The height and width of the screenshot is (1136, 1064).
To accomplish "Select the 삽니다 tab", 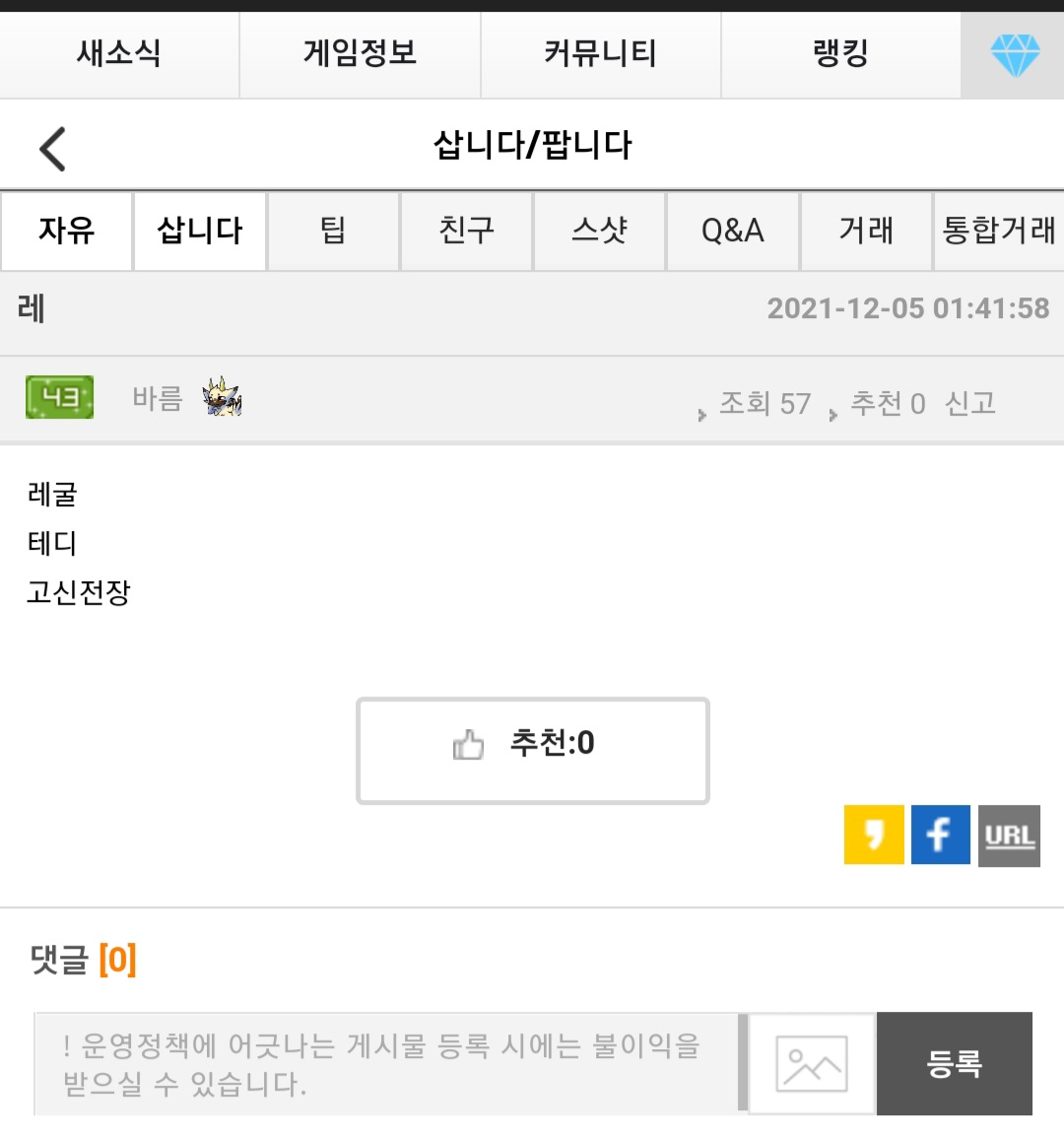I will point(200,231).
